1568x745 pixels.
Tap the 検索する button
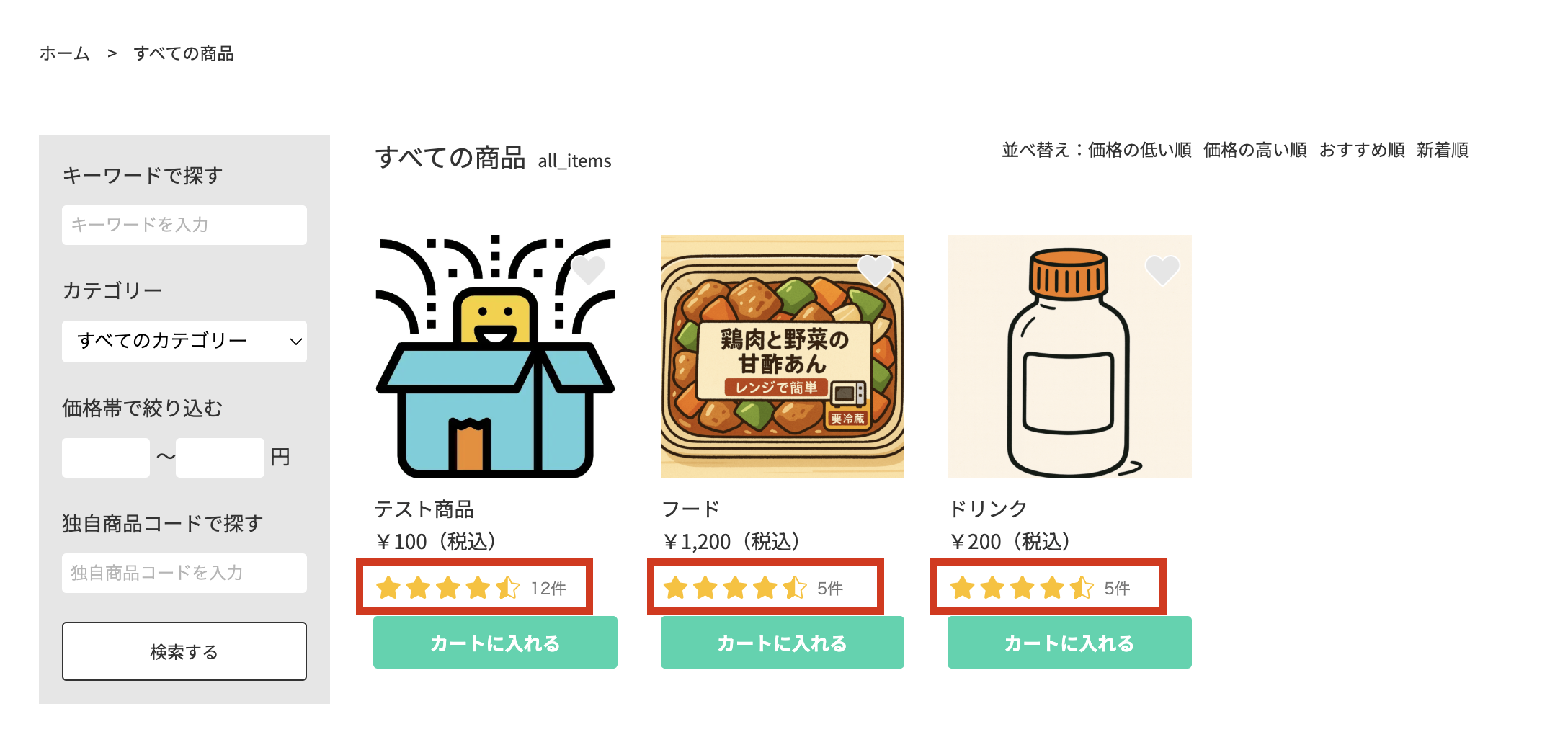pos(184,651)
